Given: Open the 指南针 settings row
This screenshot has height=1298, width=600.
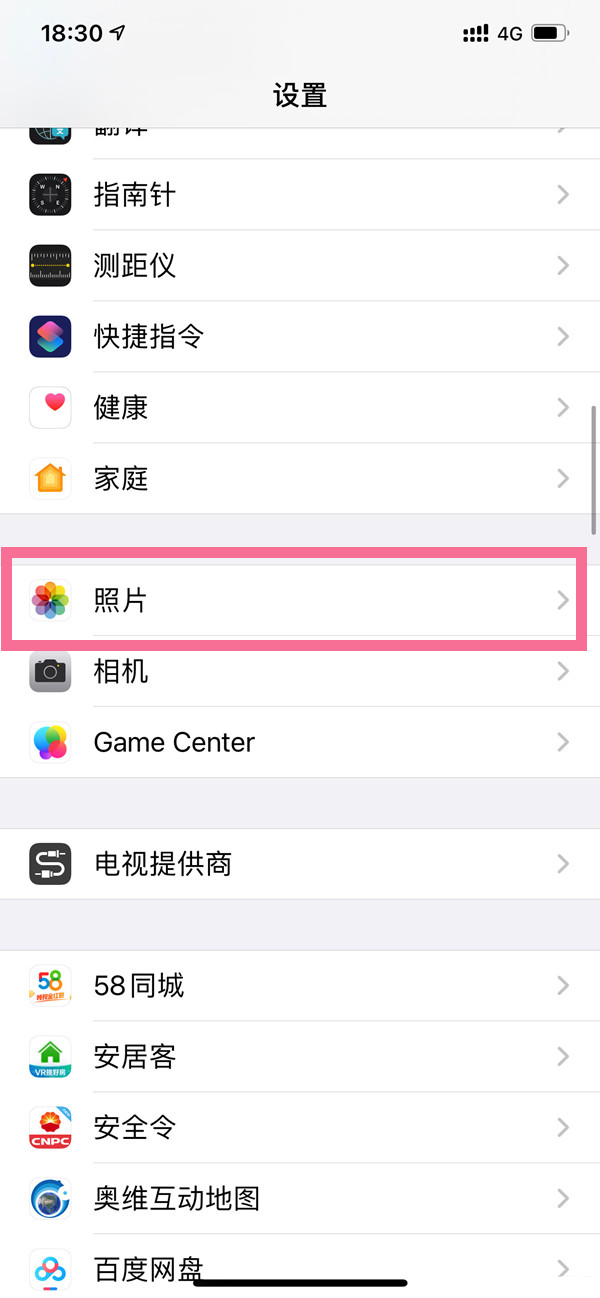Looking at the screenshot, I should 300,195.
